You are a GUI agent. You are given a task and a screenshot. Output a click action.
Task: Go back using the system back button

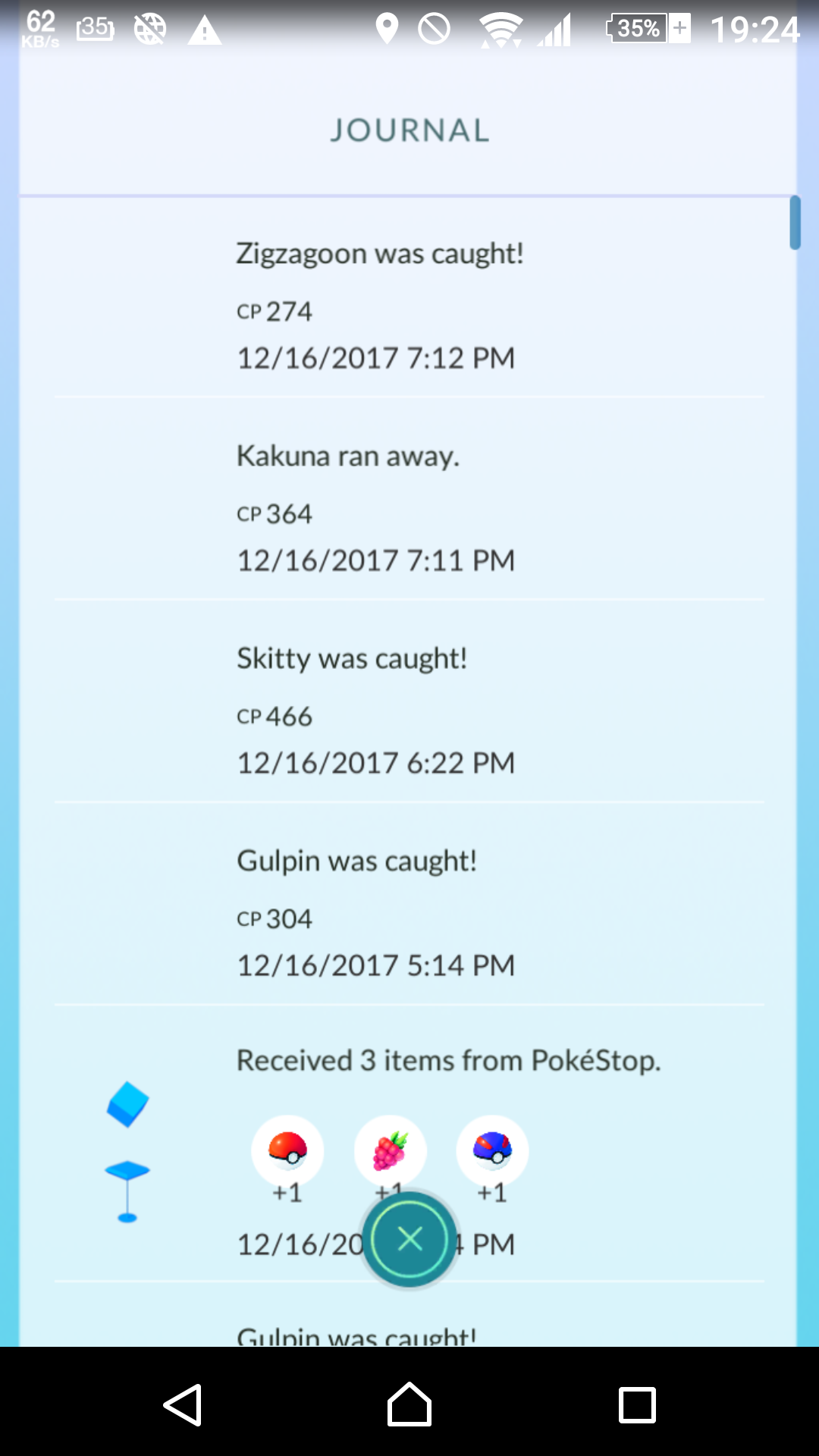[183, 1405]
